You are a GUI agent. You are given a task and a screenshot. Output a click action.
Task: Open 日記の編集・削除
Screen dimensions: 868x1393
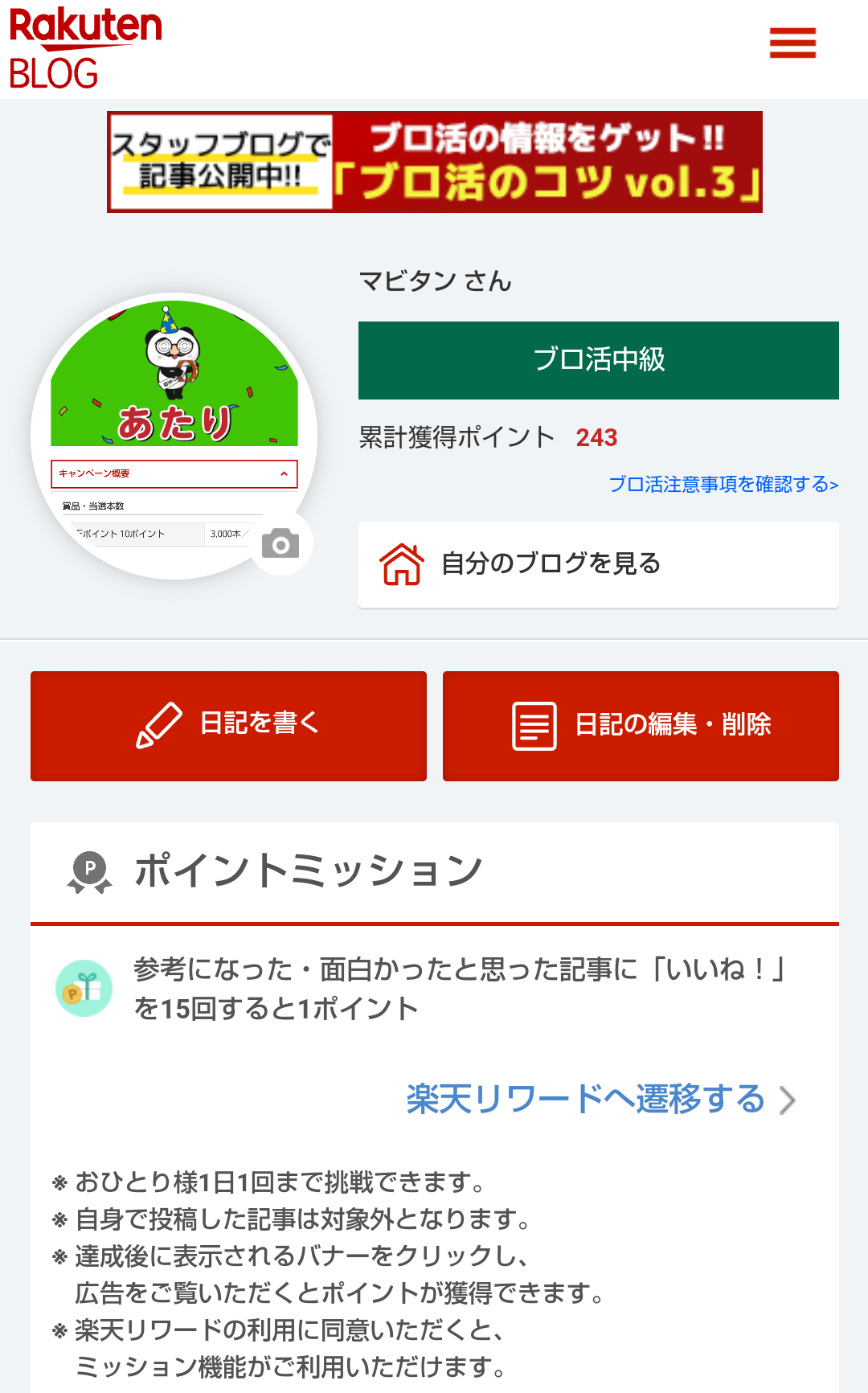coord(641,725)
